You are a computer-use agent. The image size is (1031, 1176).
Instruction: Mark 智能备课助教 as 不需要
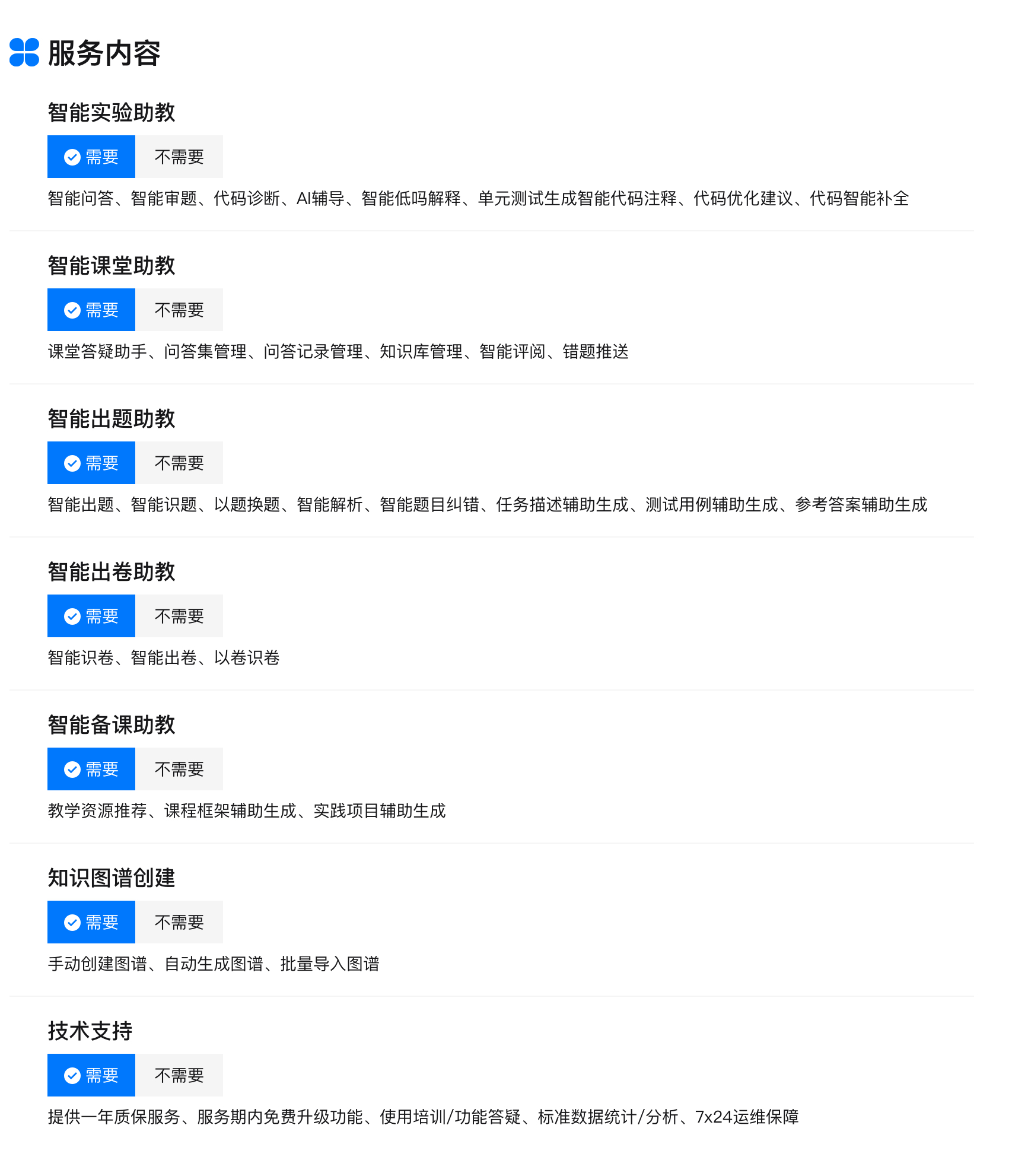tap(179, 769)
